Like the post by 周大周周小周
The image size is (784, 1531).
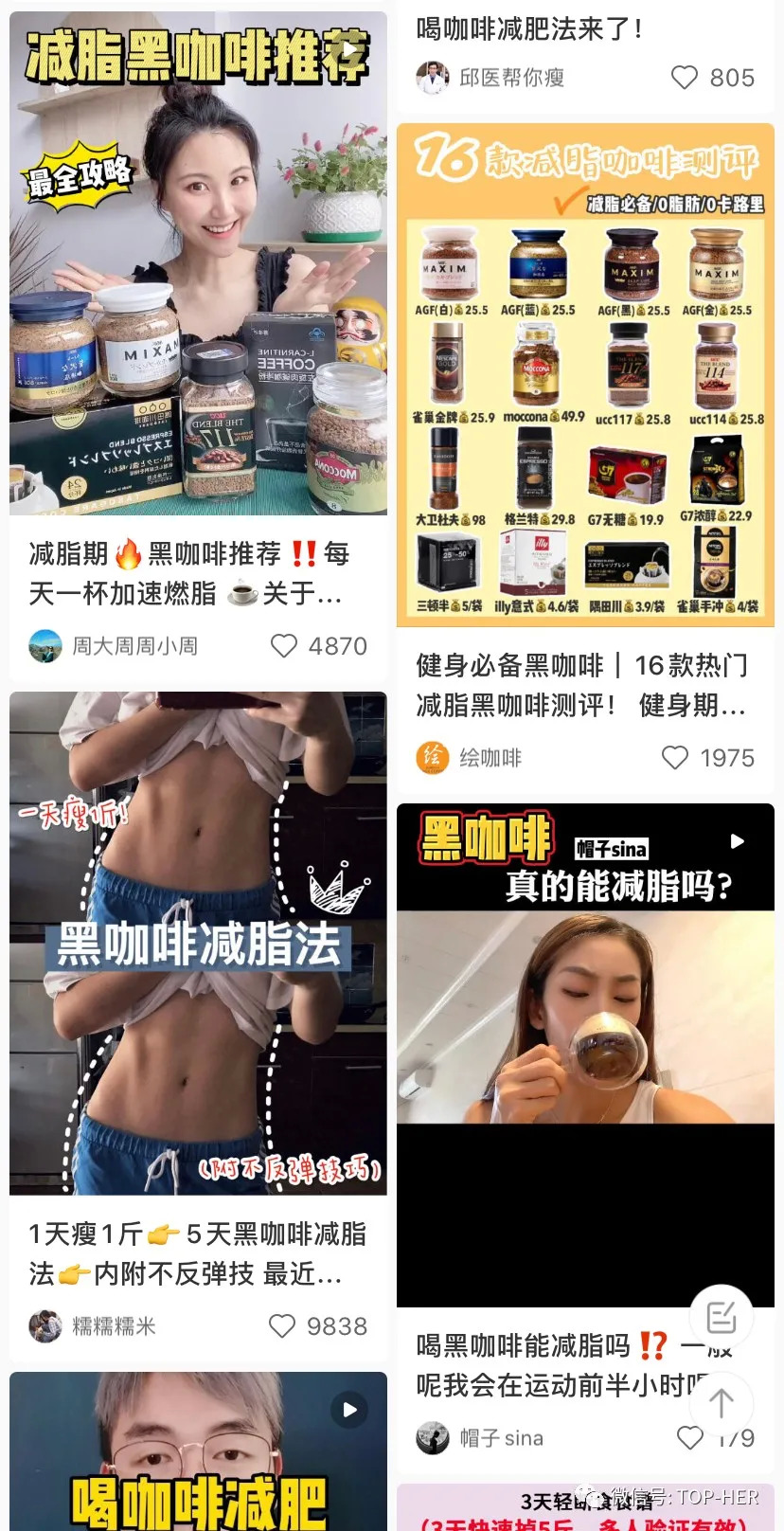click(284, 646)
